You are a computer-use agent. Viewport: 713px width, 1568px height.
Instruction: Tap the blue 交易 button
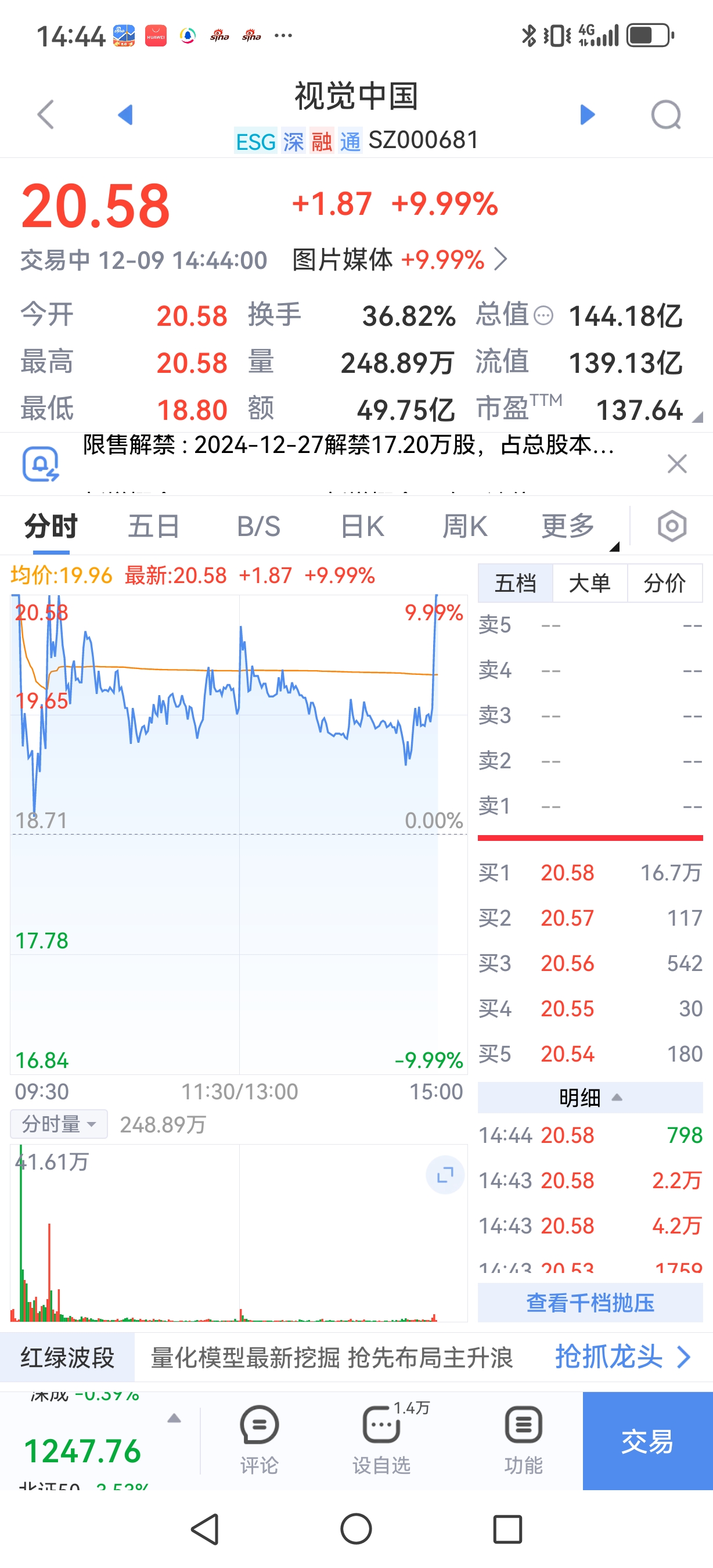(648, 1441)
